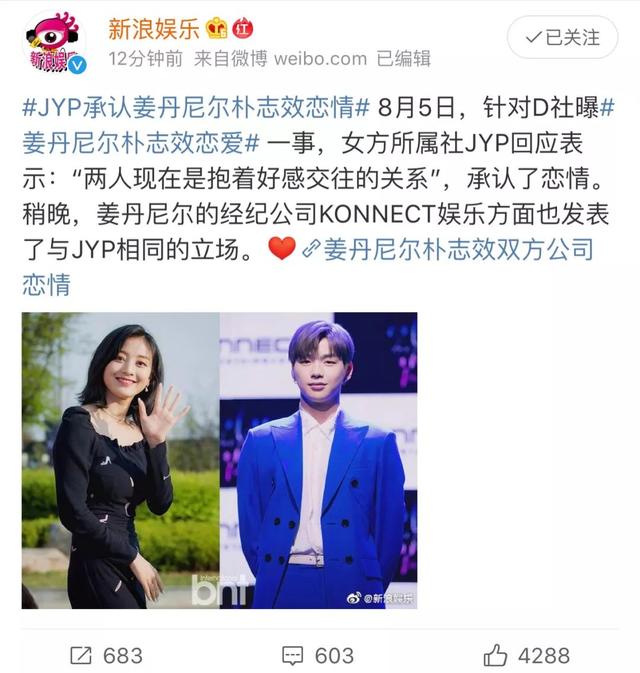Image resolution: width=640 pixels, height=673 pixels.
Task: Open the 603 comments
Action: tap(318, 655)
